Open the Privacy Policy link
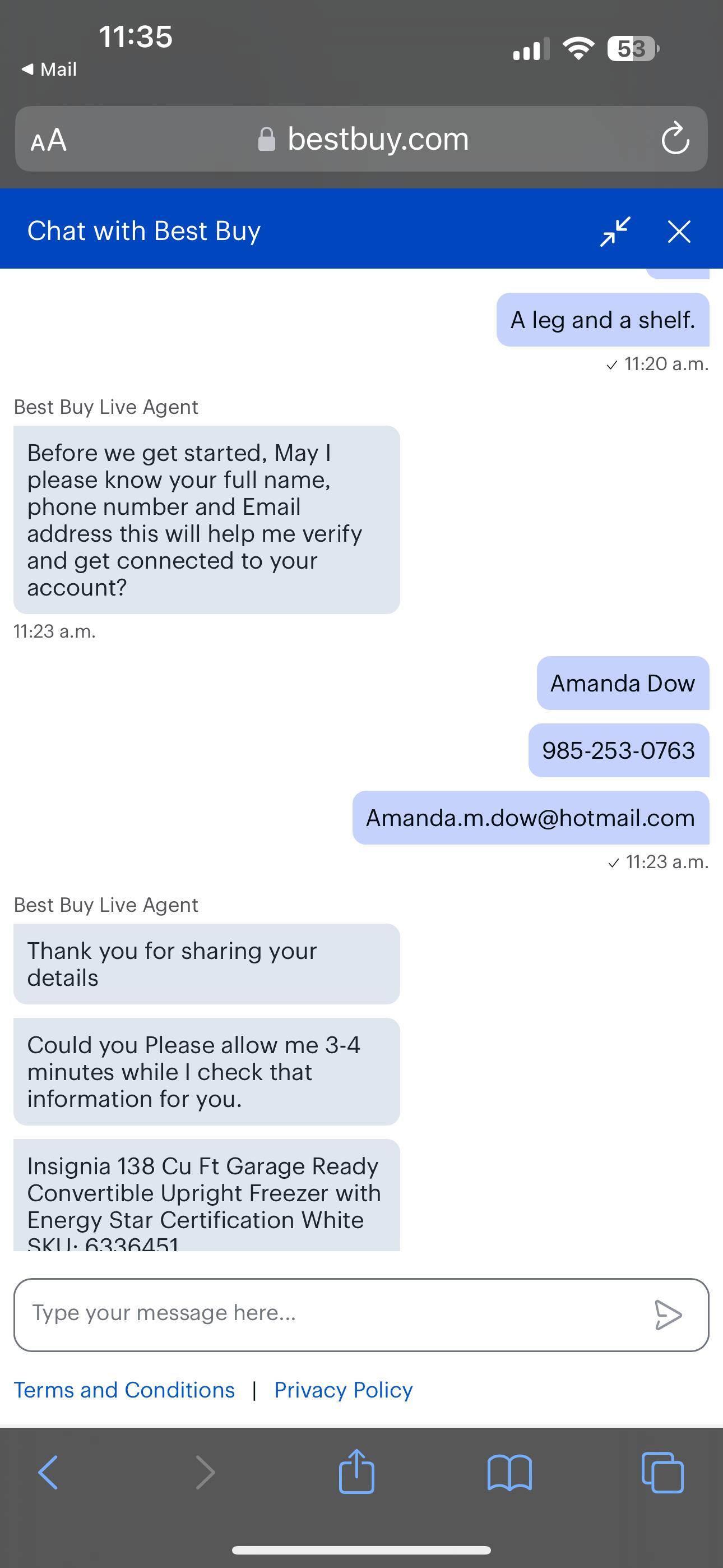This screenshot has width=723, height=1568. pyautogui.click(x=343, y=1390)
